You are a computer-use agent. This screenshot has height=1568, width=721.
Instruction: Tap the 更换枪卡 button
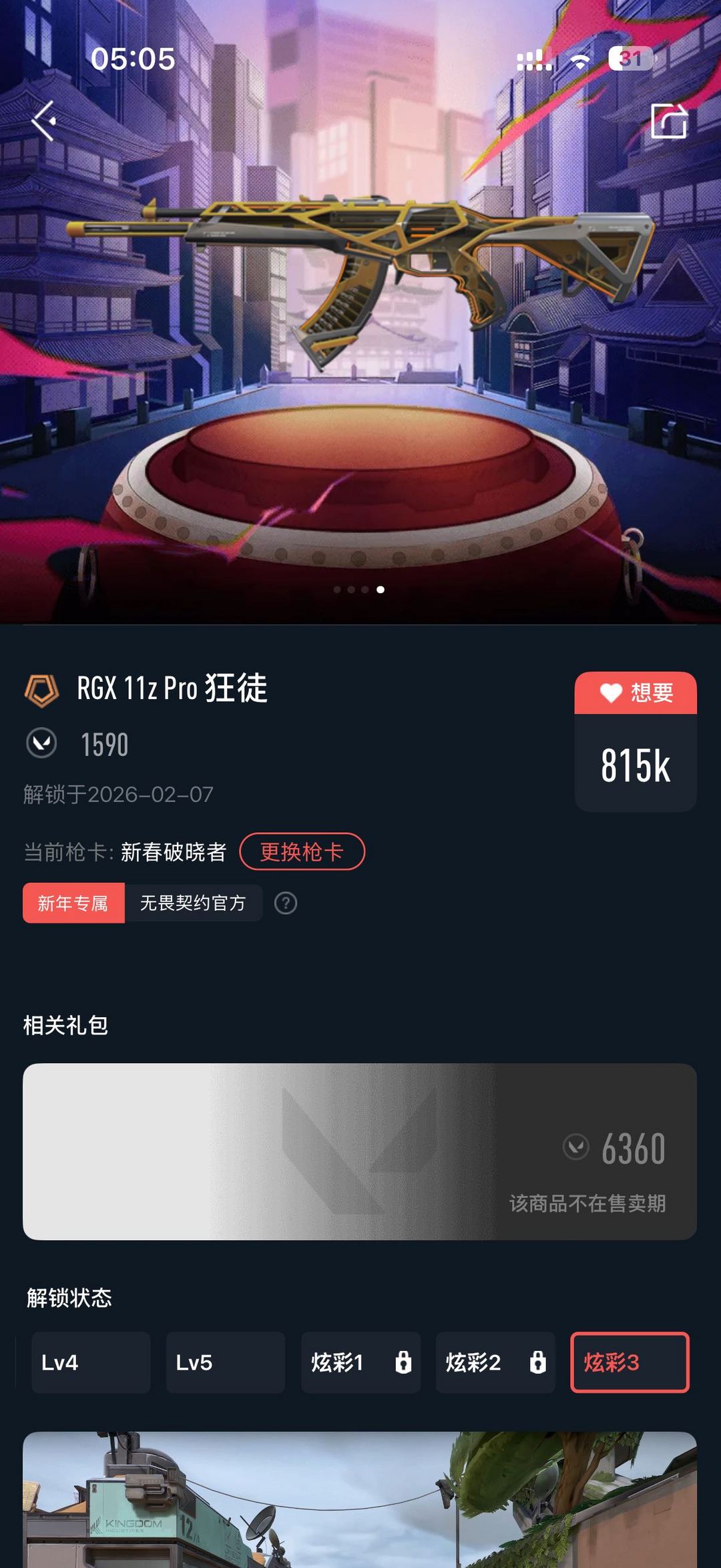click(302, 852)
